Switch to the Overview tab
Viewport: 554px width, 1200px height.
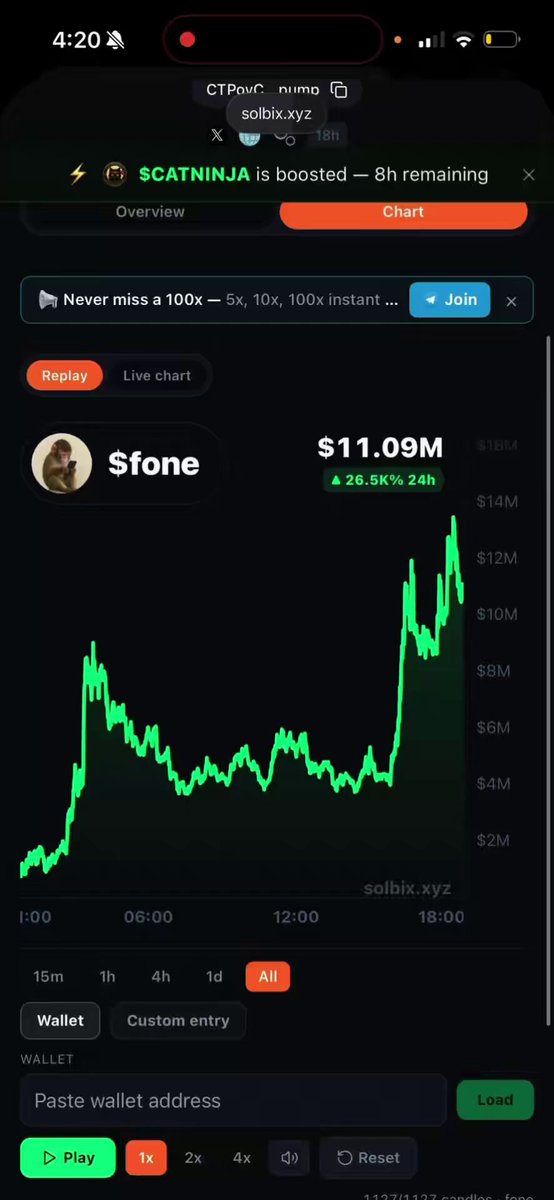[x=150, y=212]
